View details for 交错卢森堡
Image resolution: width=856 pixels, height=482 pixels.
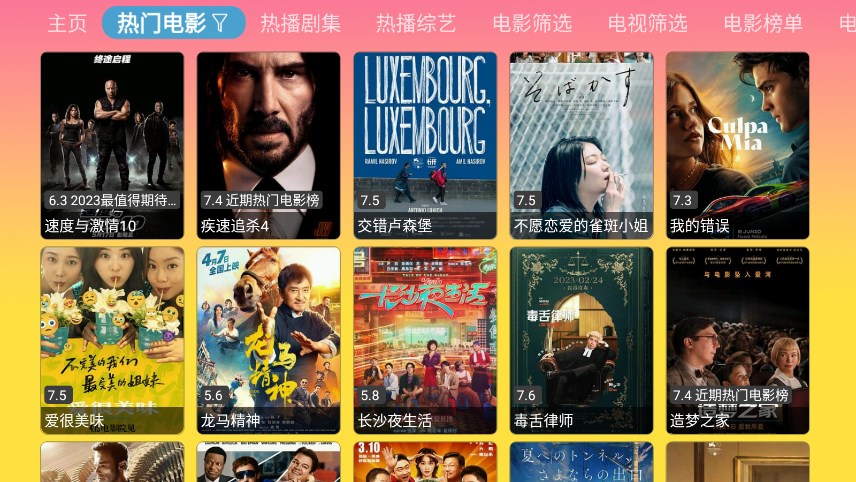(x=425, y=145)
